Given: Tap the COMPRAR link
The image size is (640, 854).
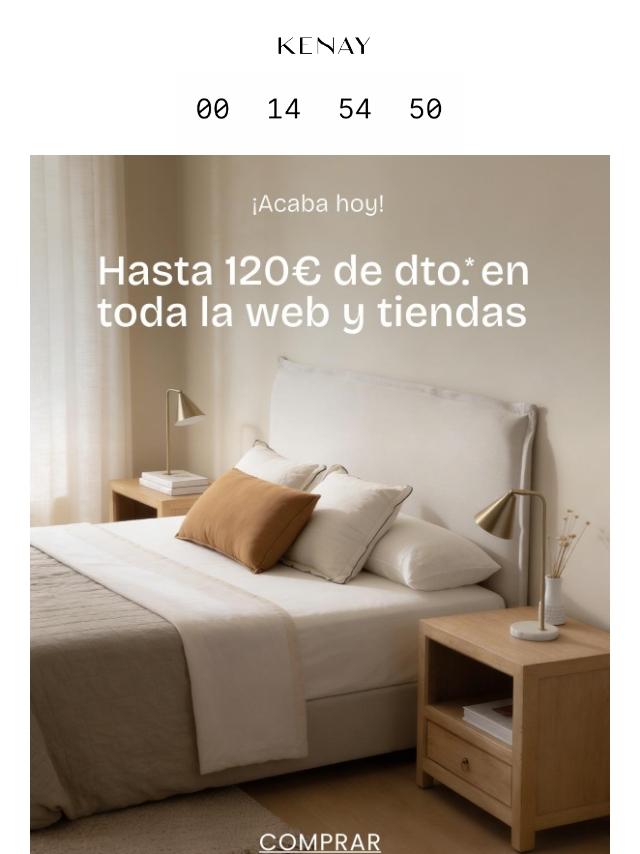Looking at the screenshot, I should point(320,842).
